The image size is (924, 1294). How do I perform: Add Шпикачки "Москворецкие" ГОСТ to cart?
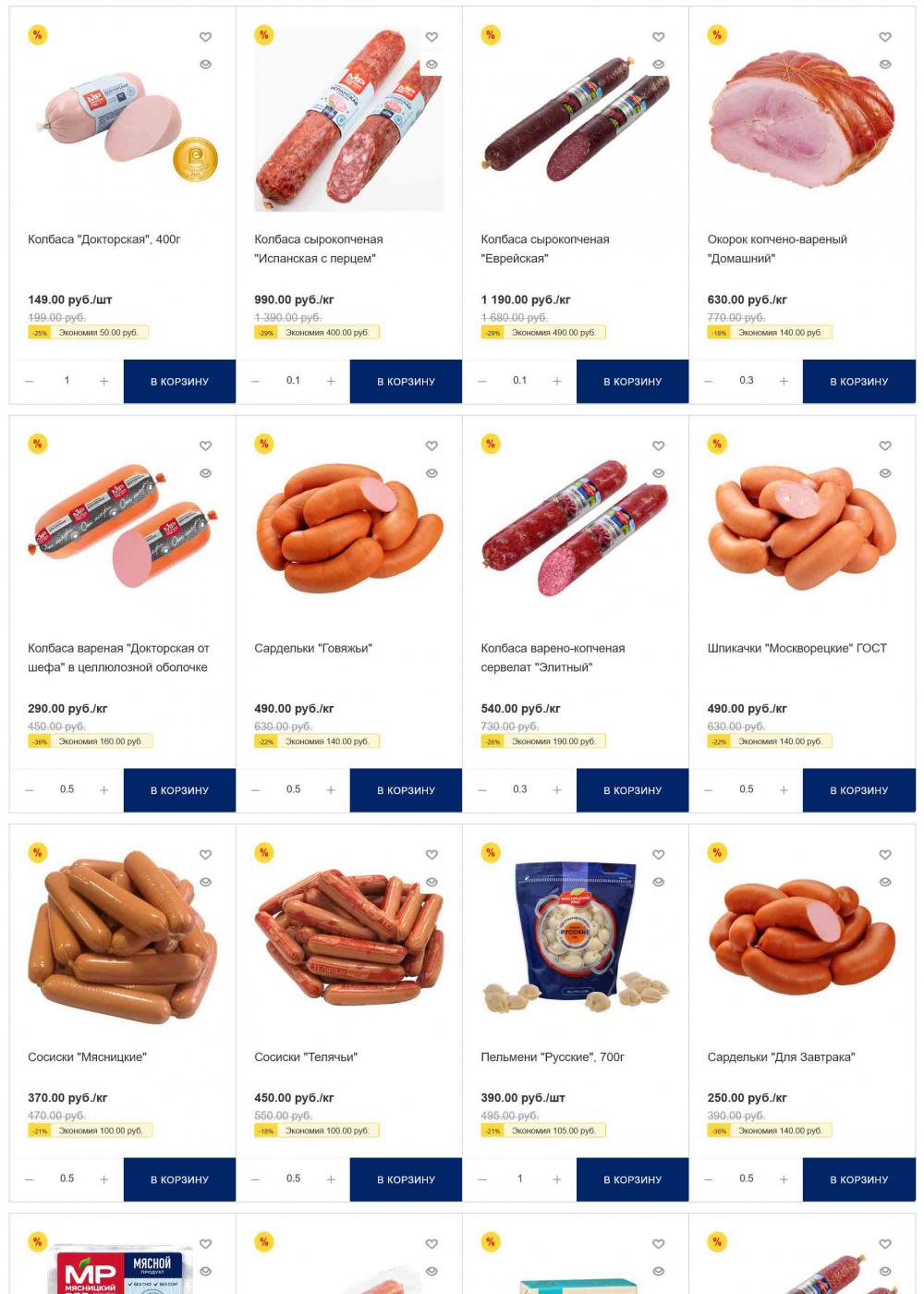(858, 790)
